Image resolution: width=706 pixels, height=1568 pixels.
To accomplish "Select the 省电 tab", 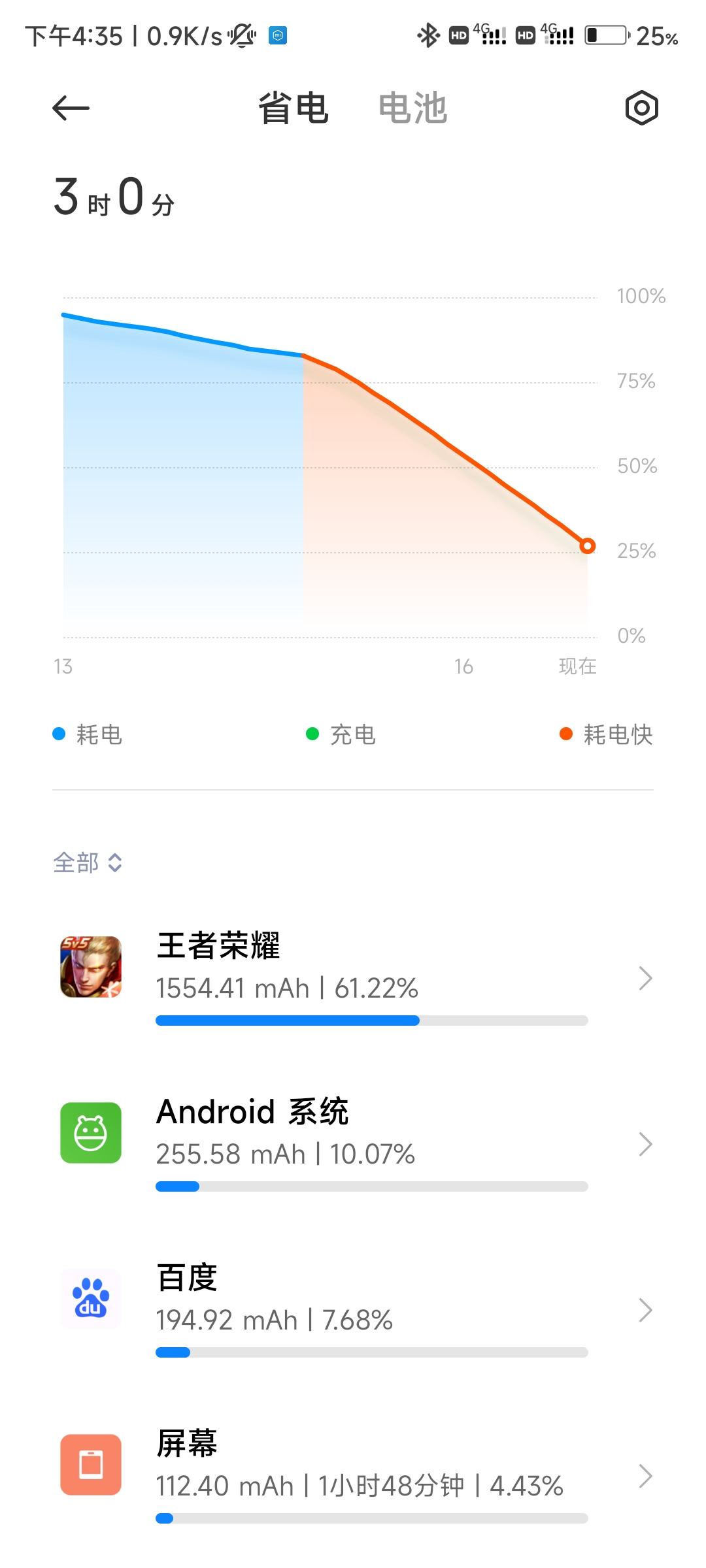I will click(293, 108).
